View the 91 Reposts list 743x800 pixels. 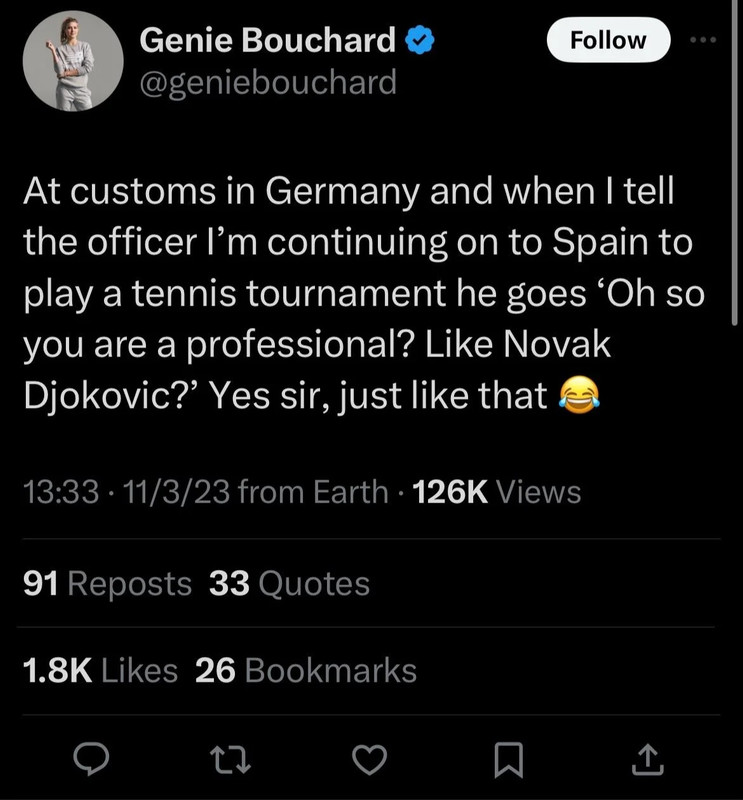pyautogui.click(x=106, y=583)
